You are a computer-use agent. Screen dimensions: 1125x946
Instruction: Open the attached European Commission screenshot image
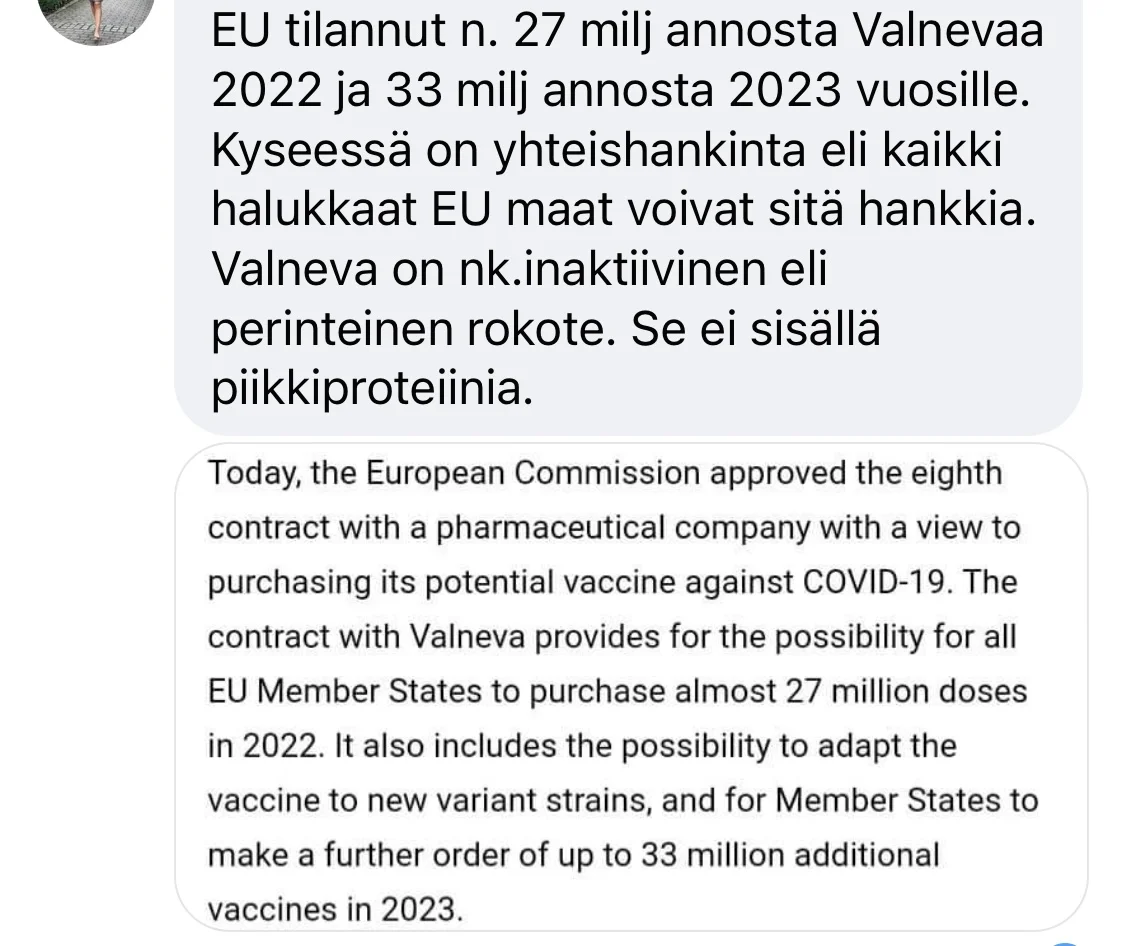630,688
